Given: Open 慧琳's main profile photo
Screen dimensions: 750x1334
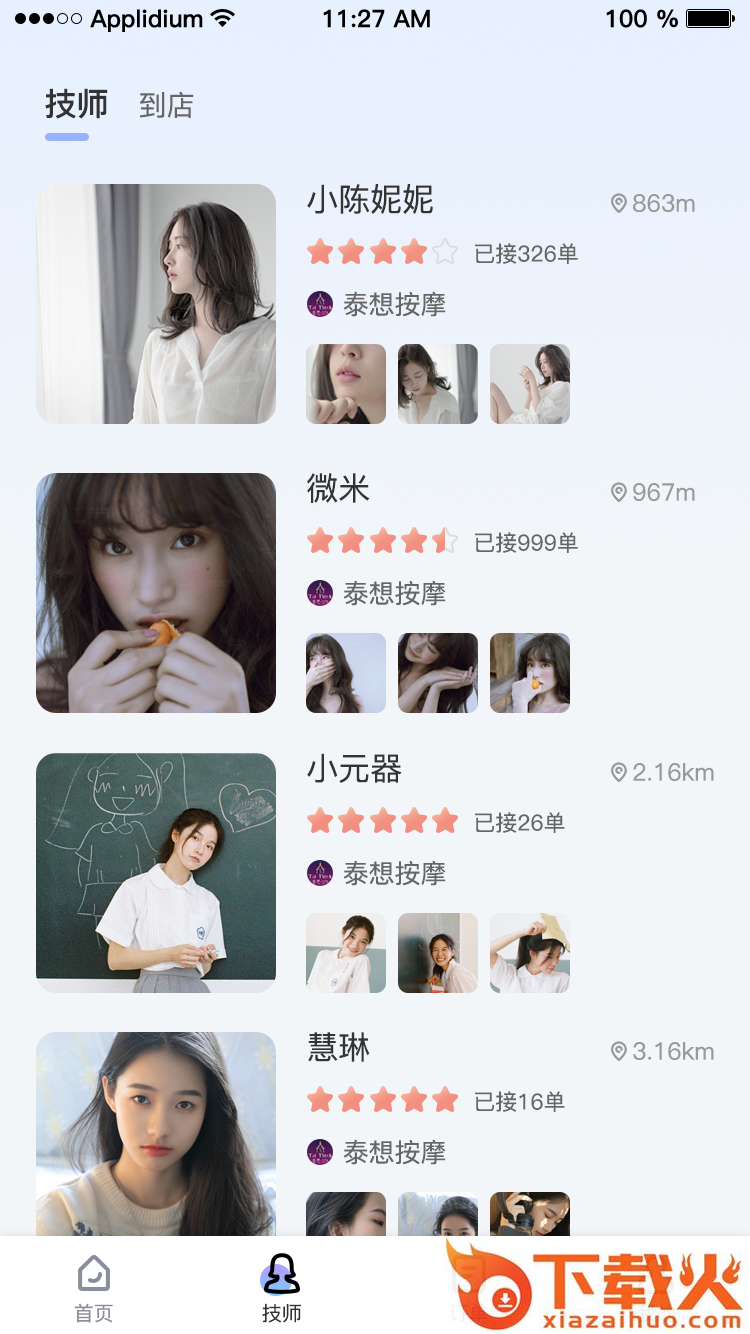Looking at the screenshot, I should (156, 1134).
